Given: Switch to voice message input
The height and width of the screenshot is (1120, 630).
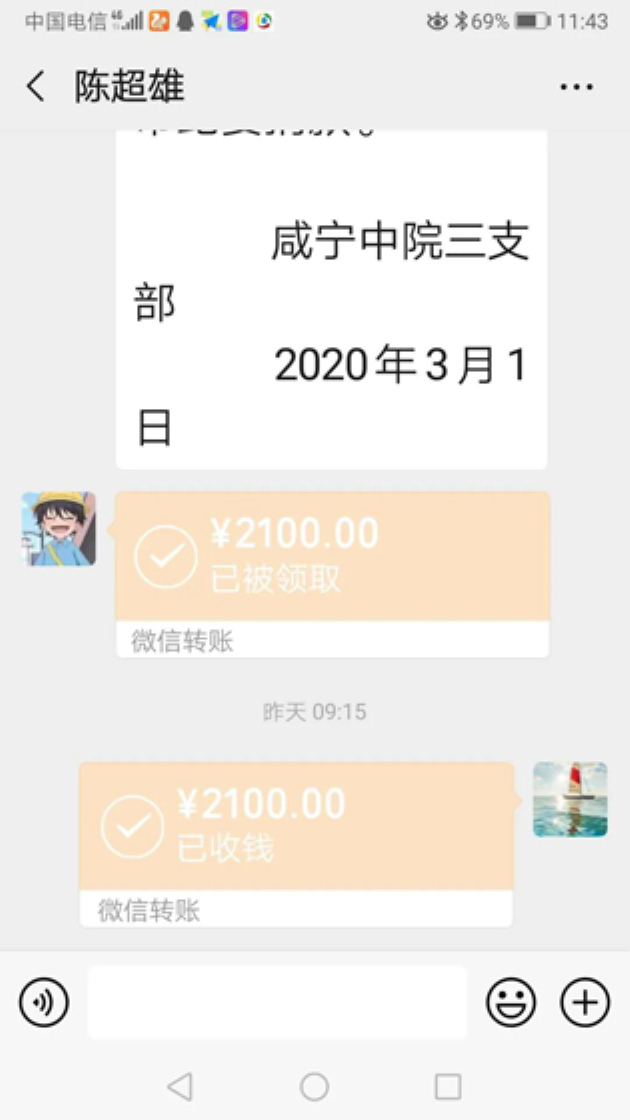Looking at the screenshot, I should 44,1002.
